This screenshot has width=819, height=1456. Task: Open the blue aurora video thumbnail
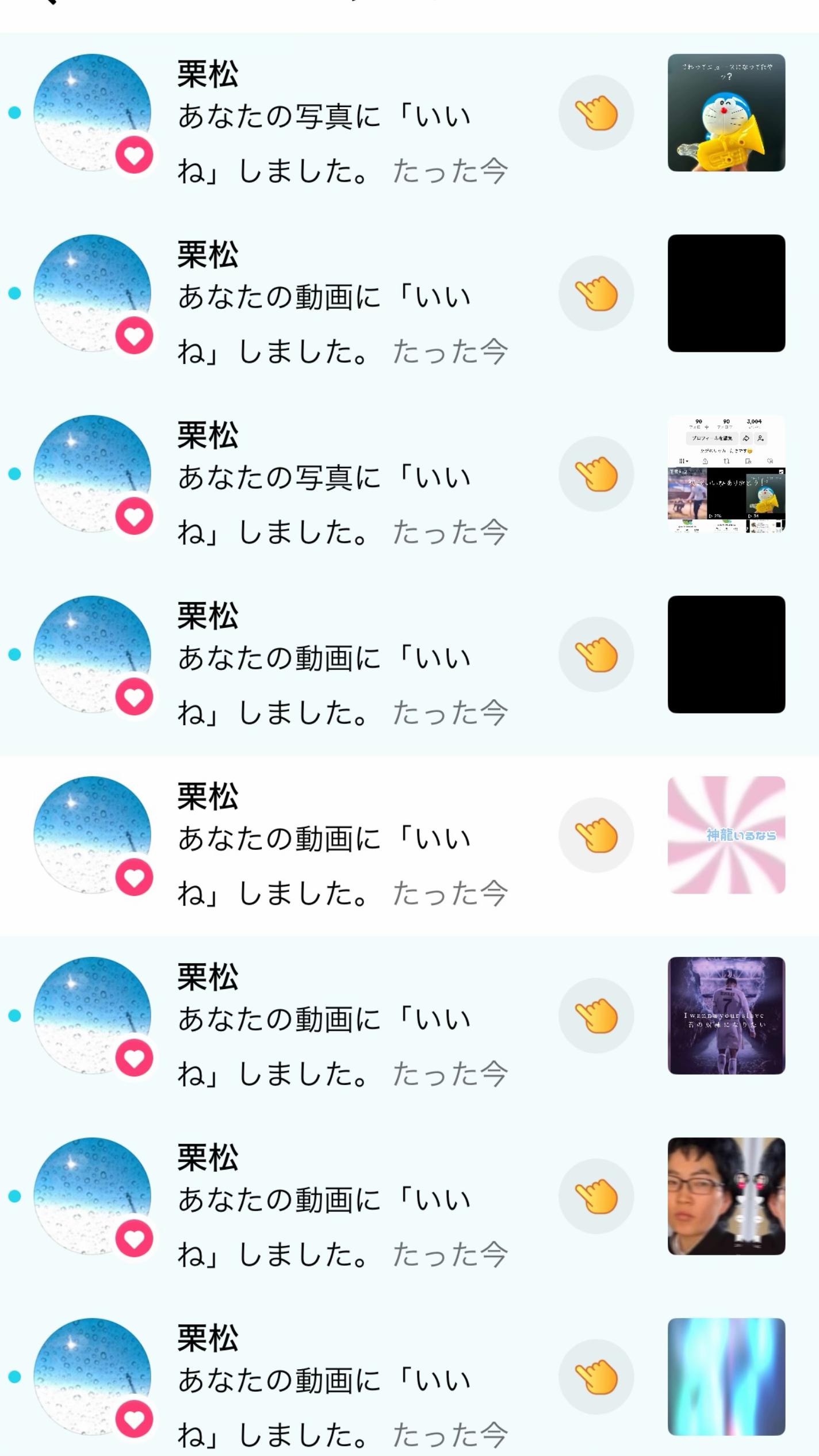tap(726, 1377)
